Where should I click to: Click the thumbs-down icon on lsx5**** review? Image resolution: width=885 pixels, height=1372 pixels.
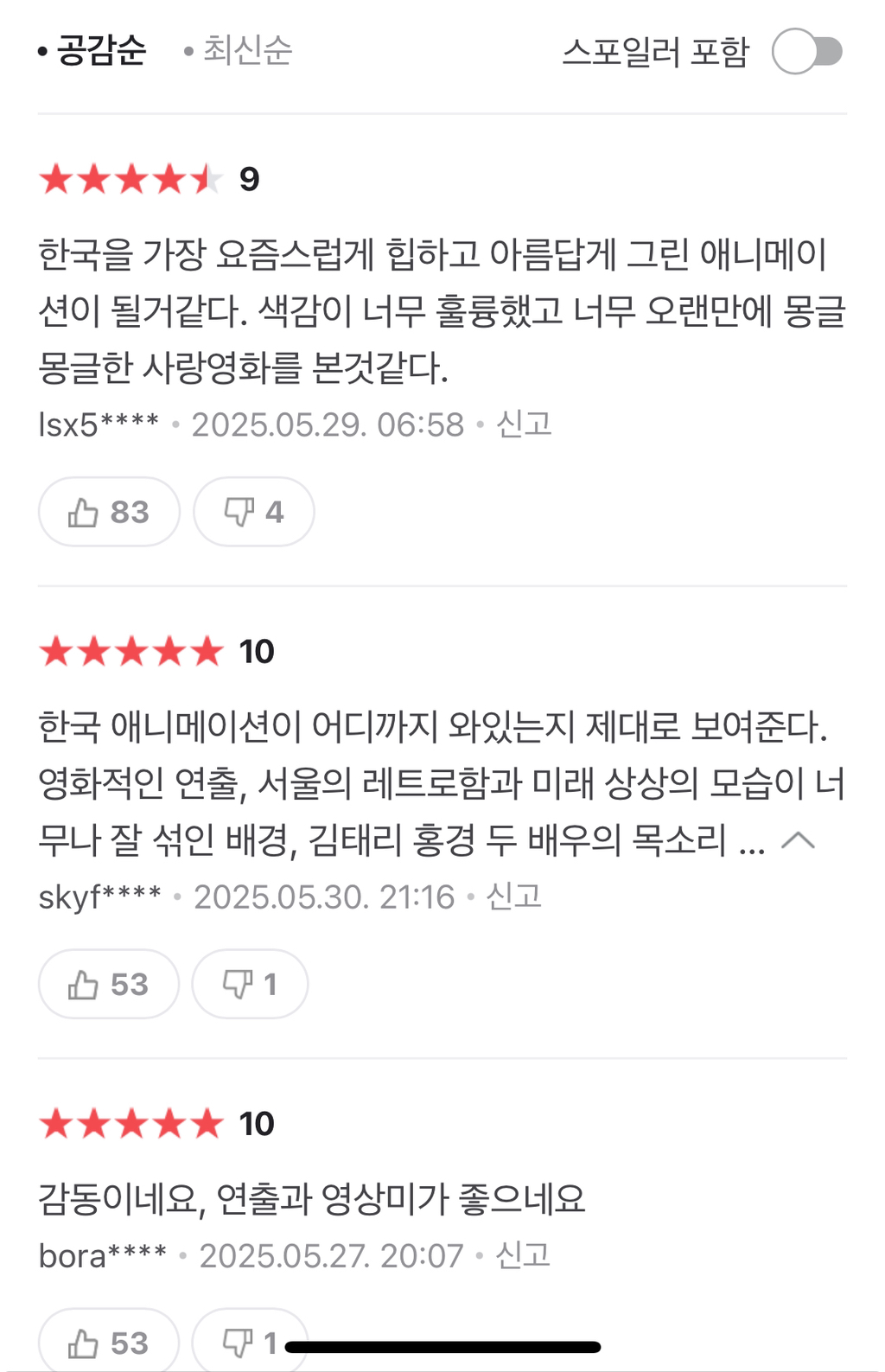(x=238, y=512)
